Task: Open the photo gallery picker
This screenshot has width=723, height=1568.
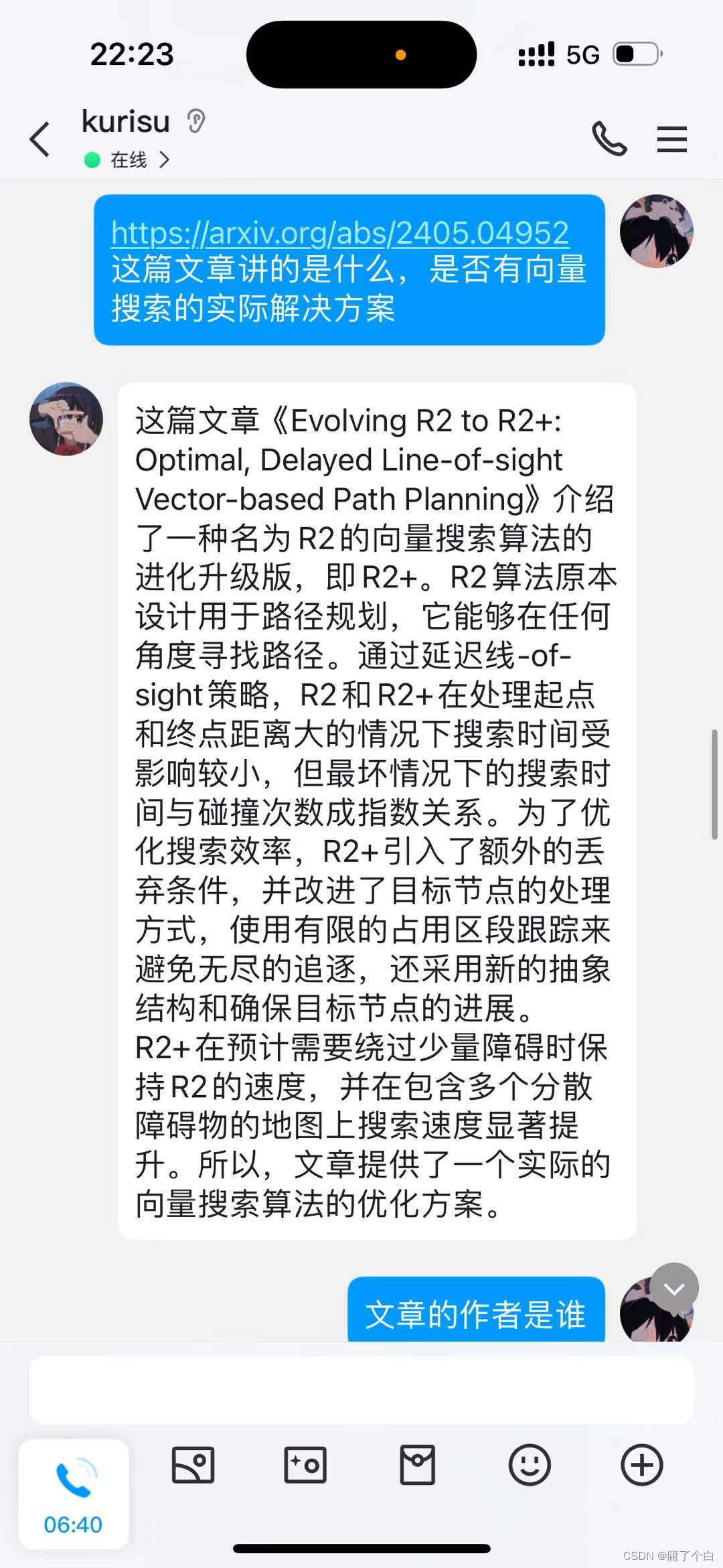Action: point(193,1464)
